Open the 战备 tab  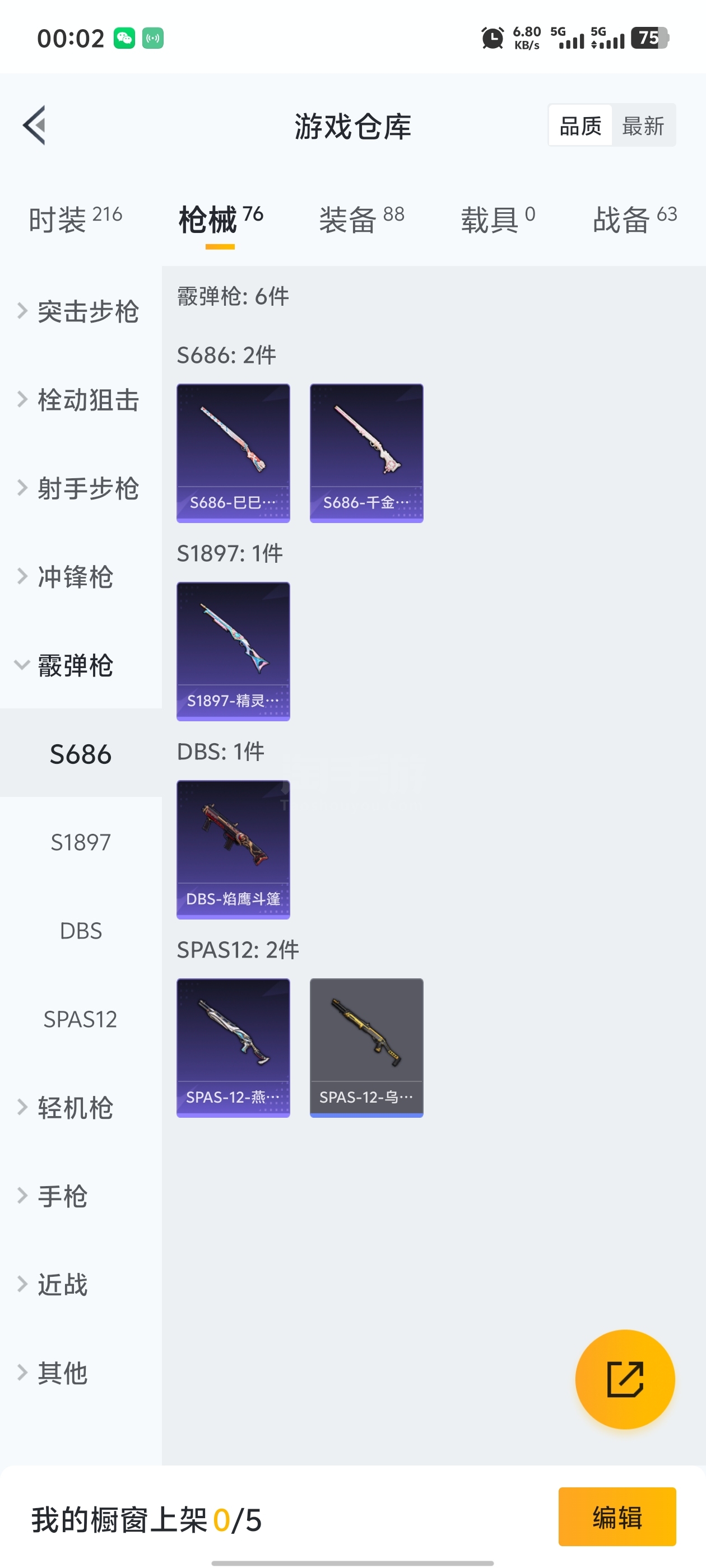[x=634, y=219]
